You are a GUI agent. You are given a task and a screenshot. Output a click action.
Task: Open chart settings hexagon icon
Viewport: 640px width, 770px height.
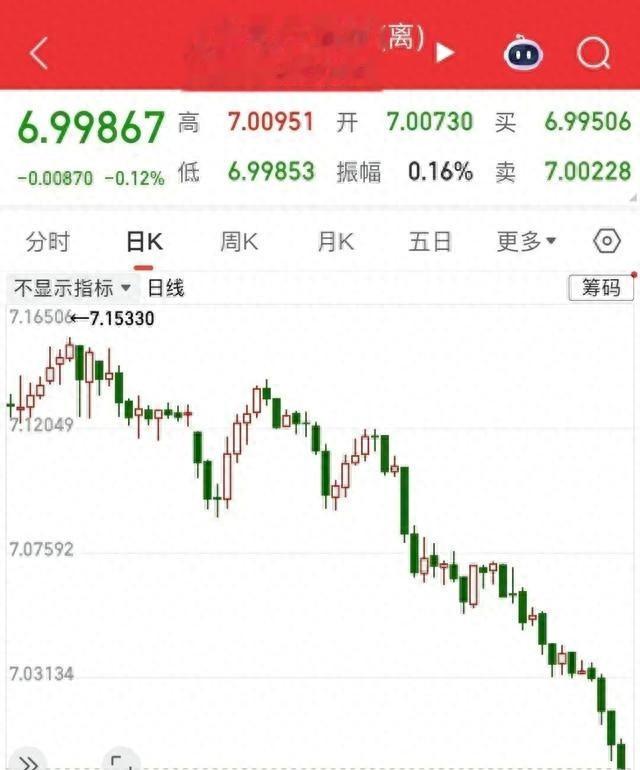tap(607, 241)
